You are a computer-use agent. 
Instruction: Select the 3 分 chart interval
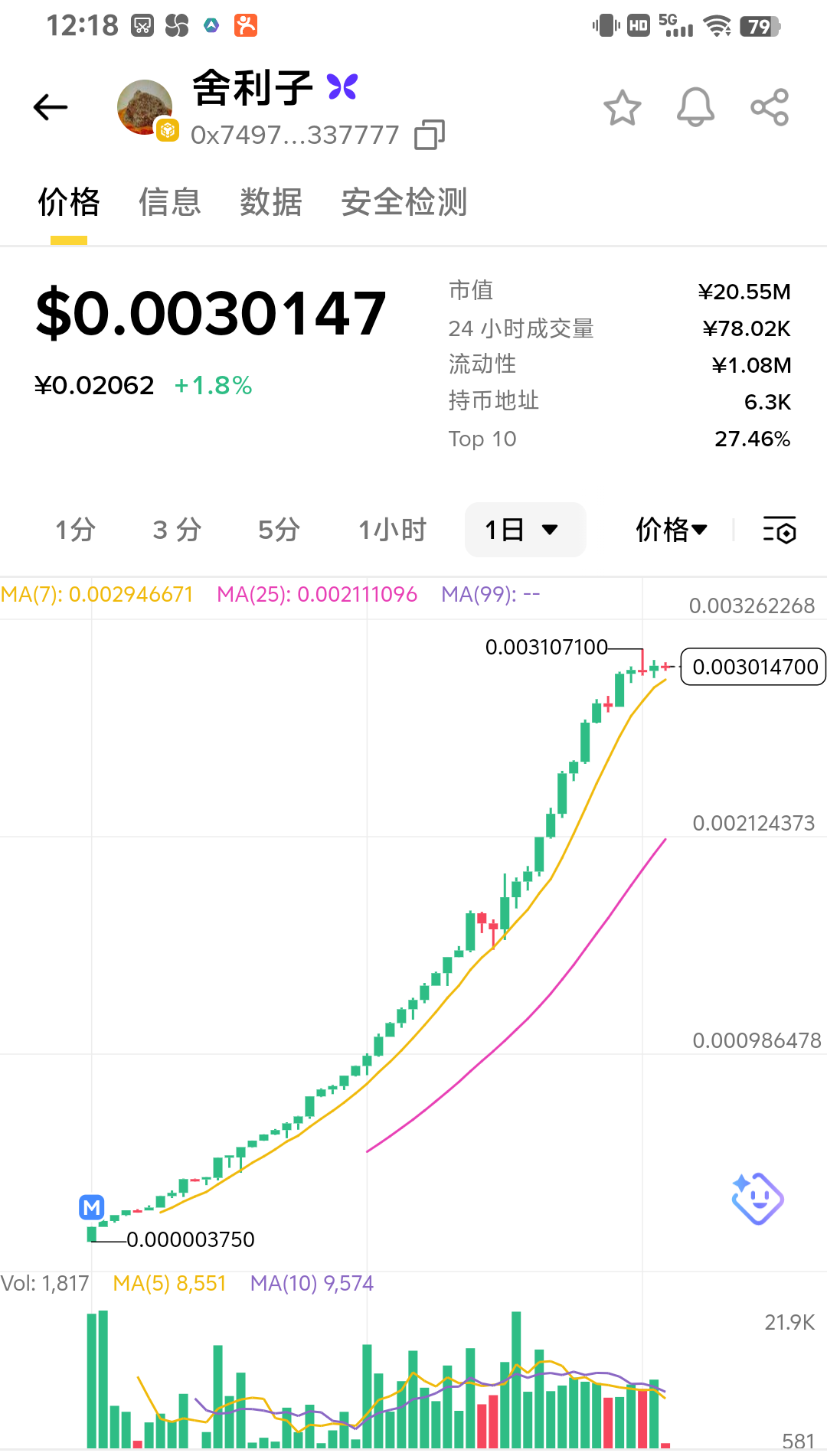click(177, 530)
